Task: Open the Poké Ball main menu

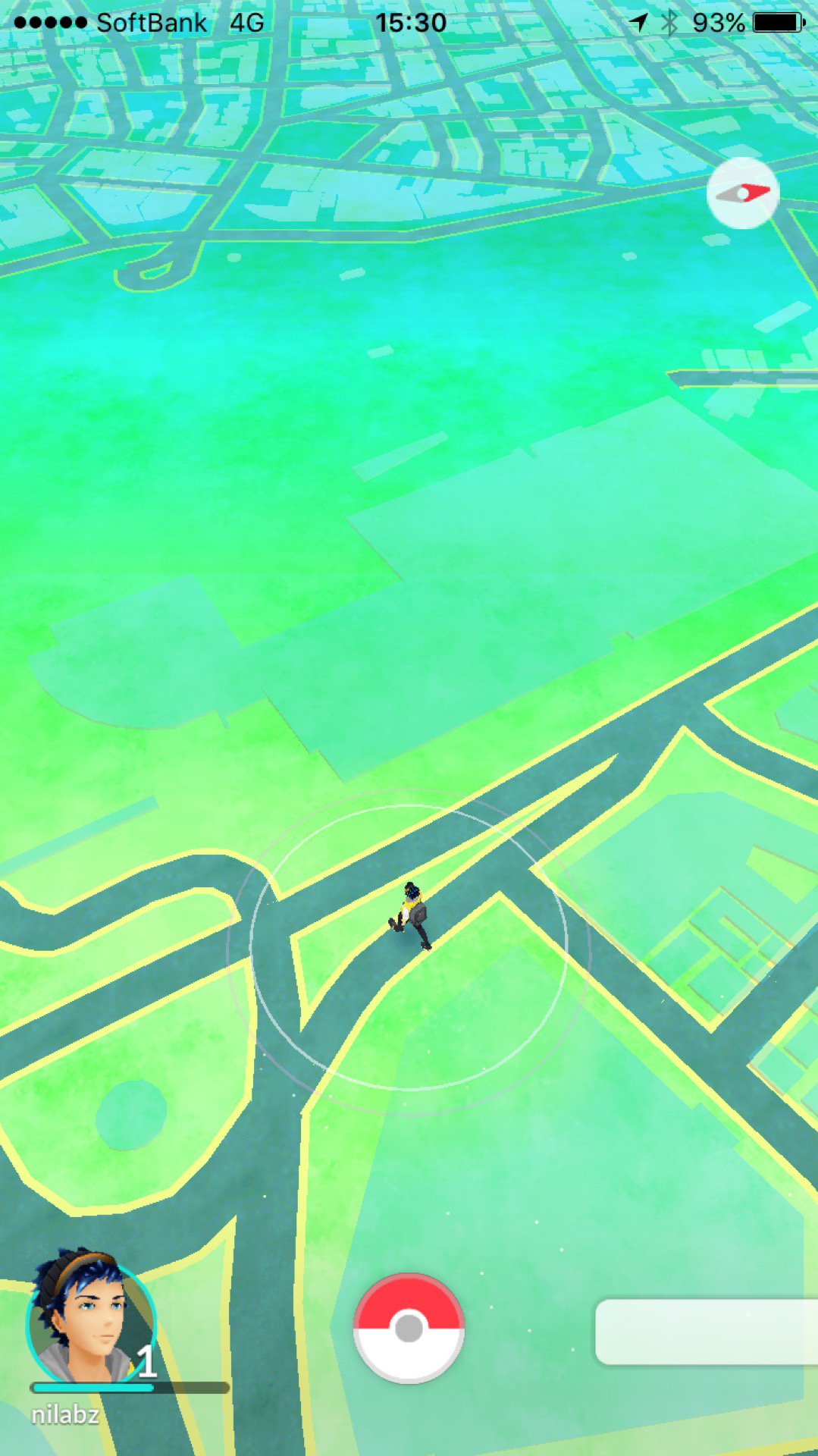Action: click(409, 1328)
